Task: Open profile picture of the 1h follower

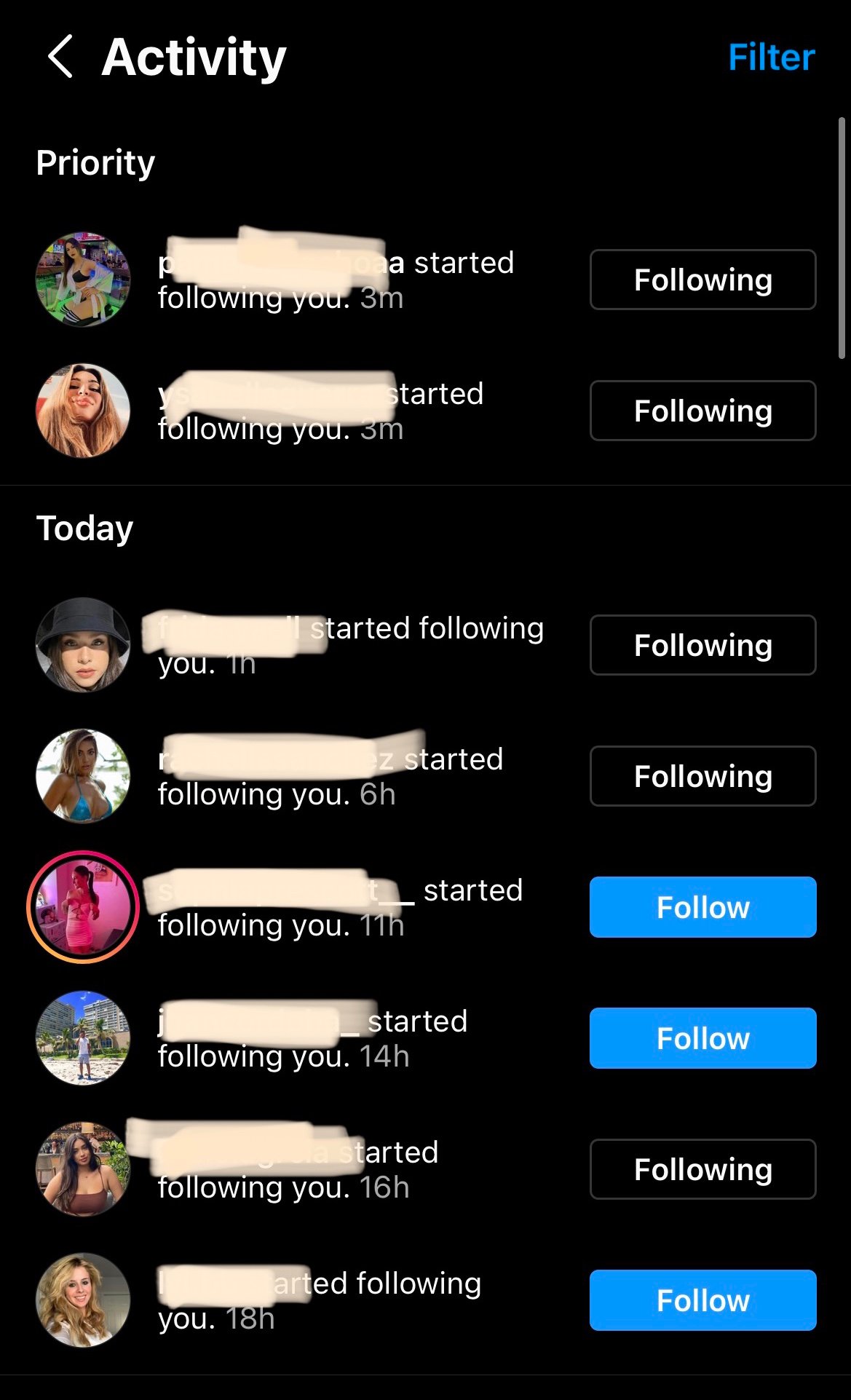Action: 83,645
